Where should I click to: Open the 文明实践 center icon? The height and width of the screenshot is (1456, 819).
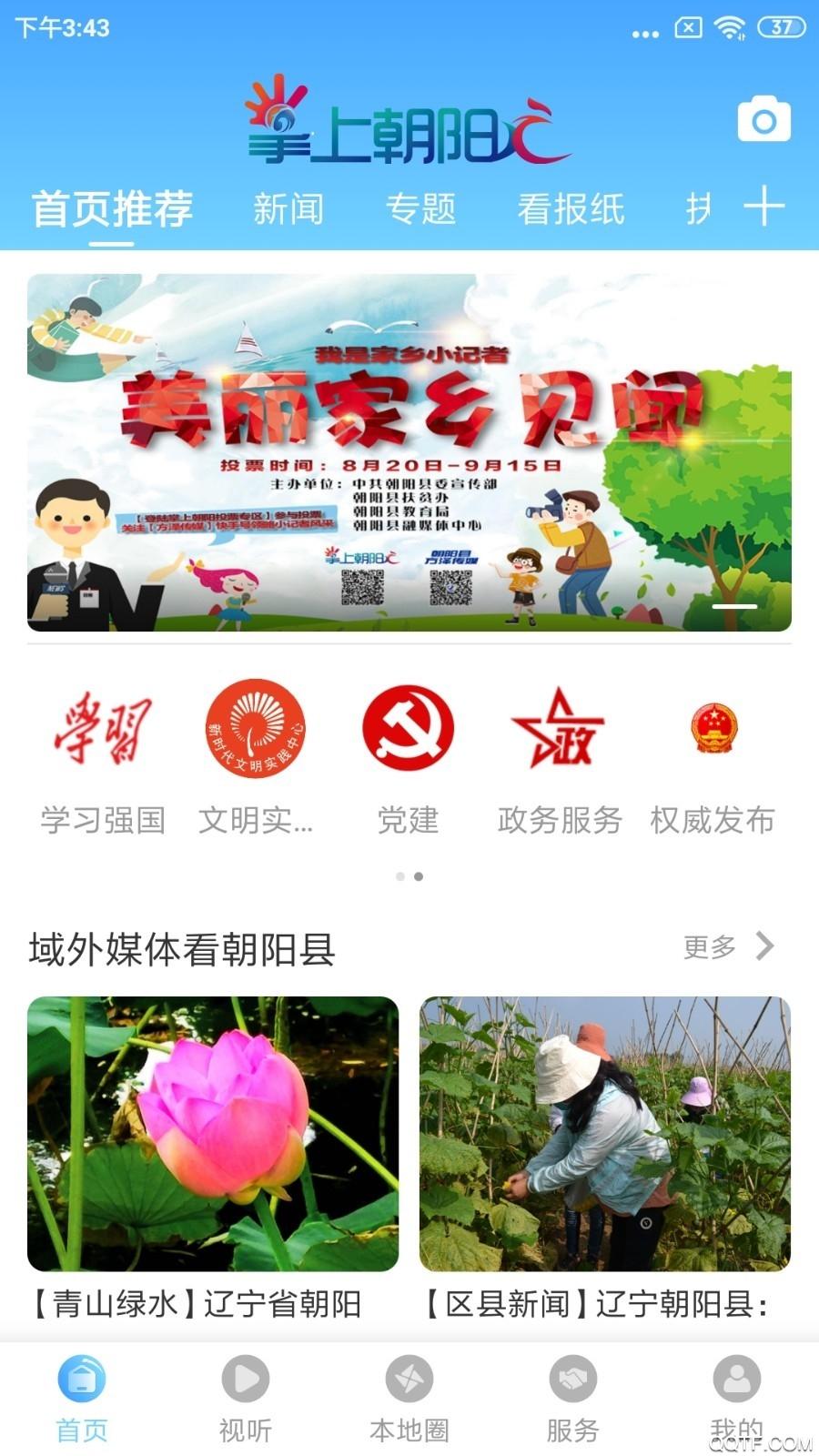point(255,728)
